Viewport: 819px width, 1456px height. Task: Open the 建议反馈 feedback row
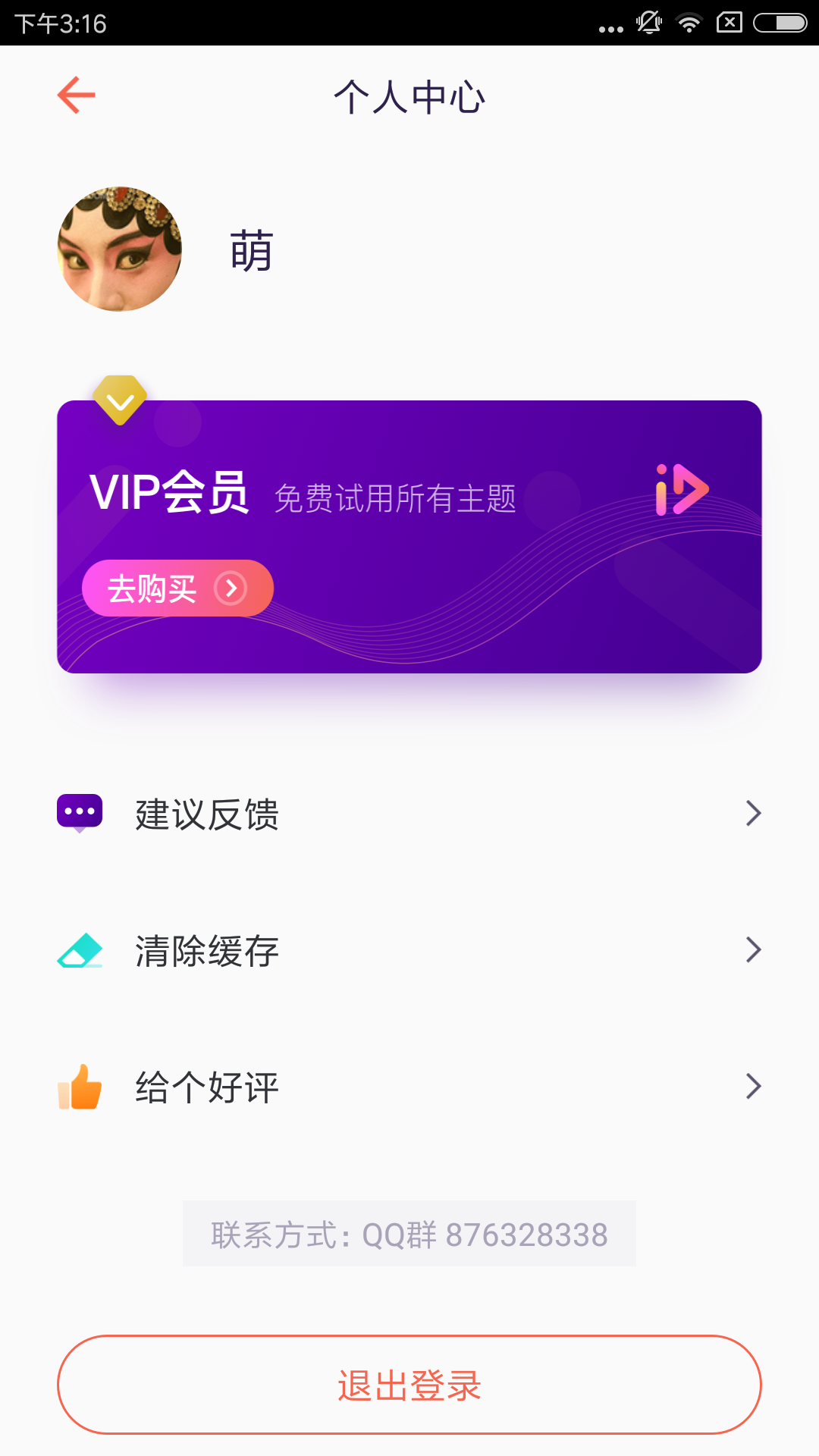409,814
